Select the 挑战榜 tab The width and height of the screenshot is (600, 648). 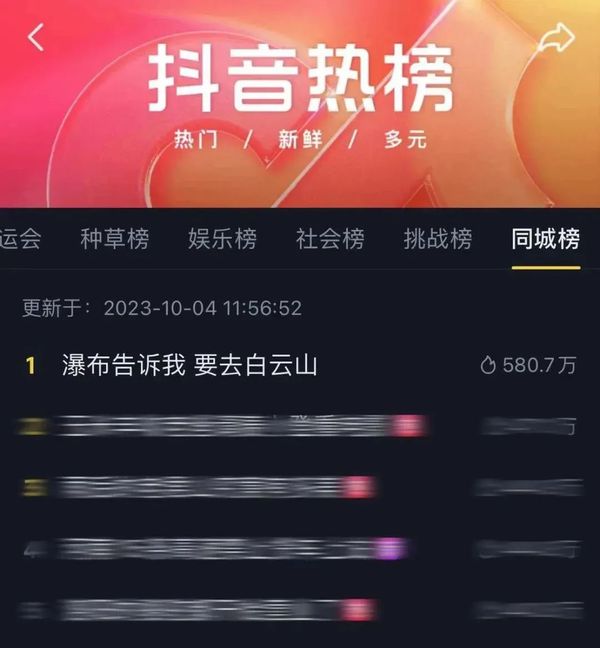(x=438, y=239)
